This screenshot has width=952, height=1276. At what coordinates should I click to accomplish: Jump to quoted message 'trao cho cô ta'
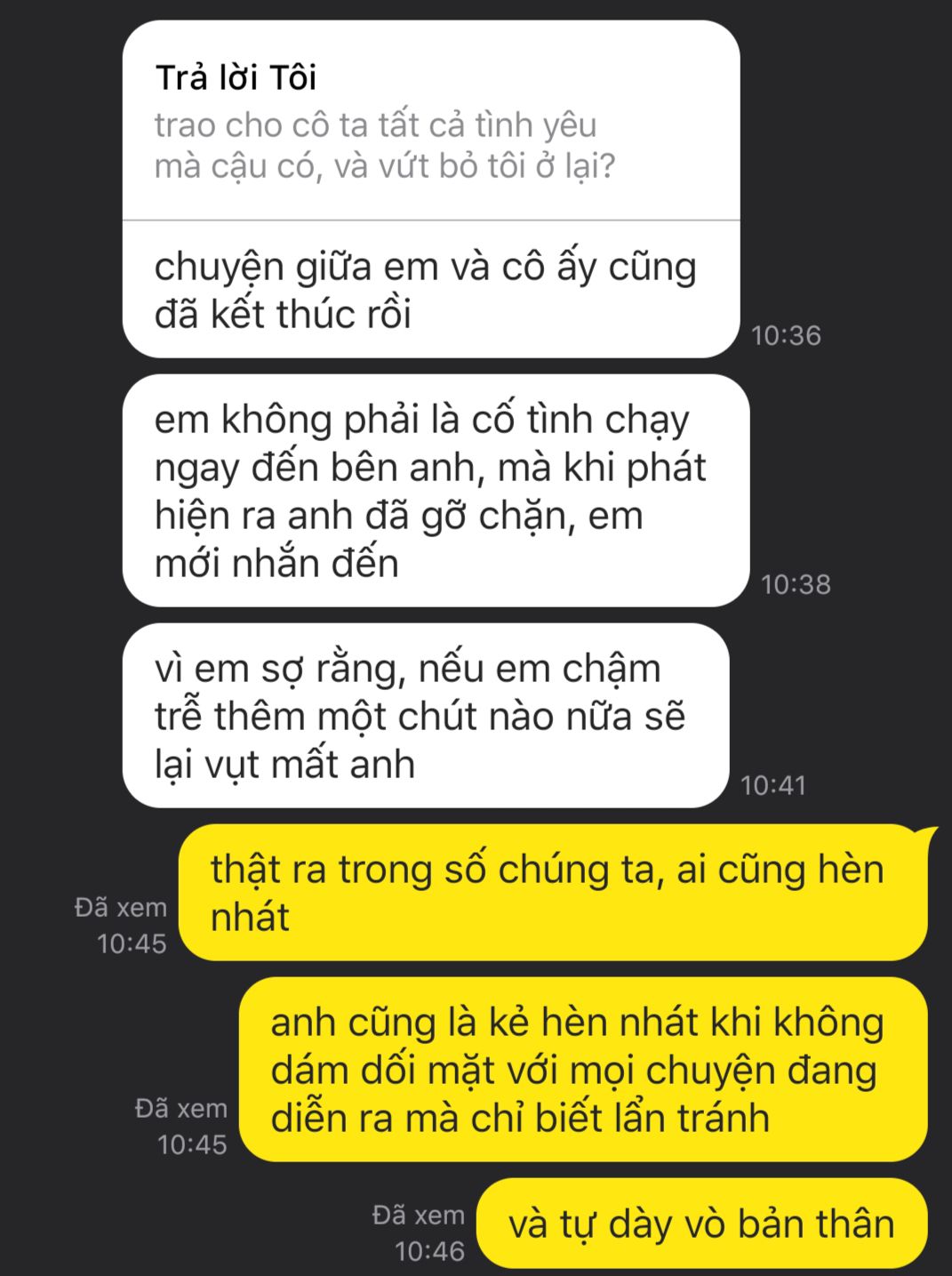(x=384, y=145)
